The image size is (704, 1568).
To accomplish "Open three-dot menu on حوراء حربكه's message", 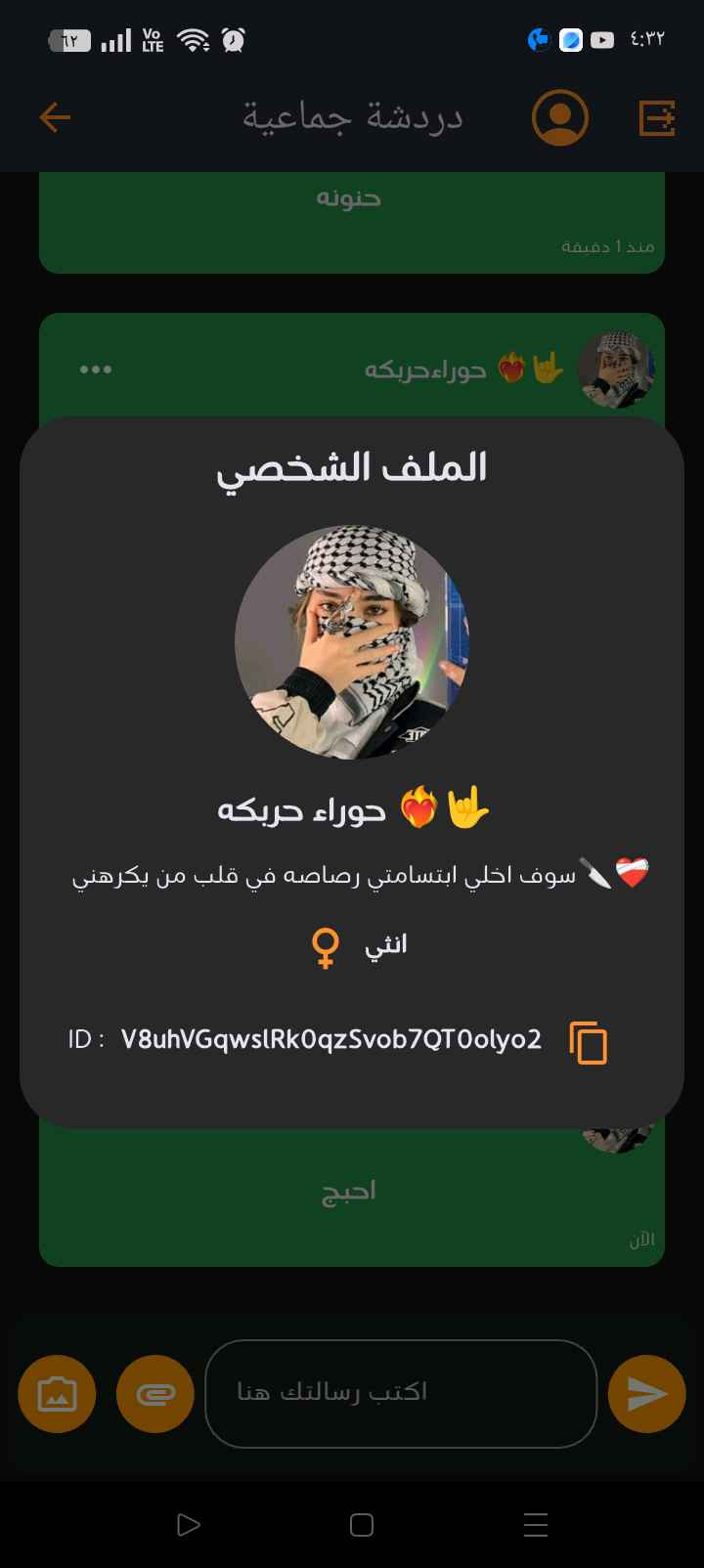I will [96, 370].
